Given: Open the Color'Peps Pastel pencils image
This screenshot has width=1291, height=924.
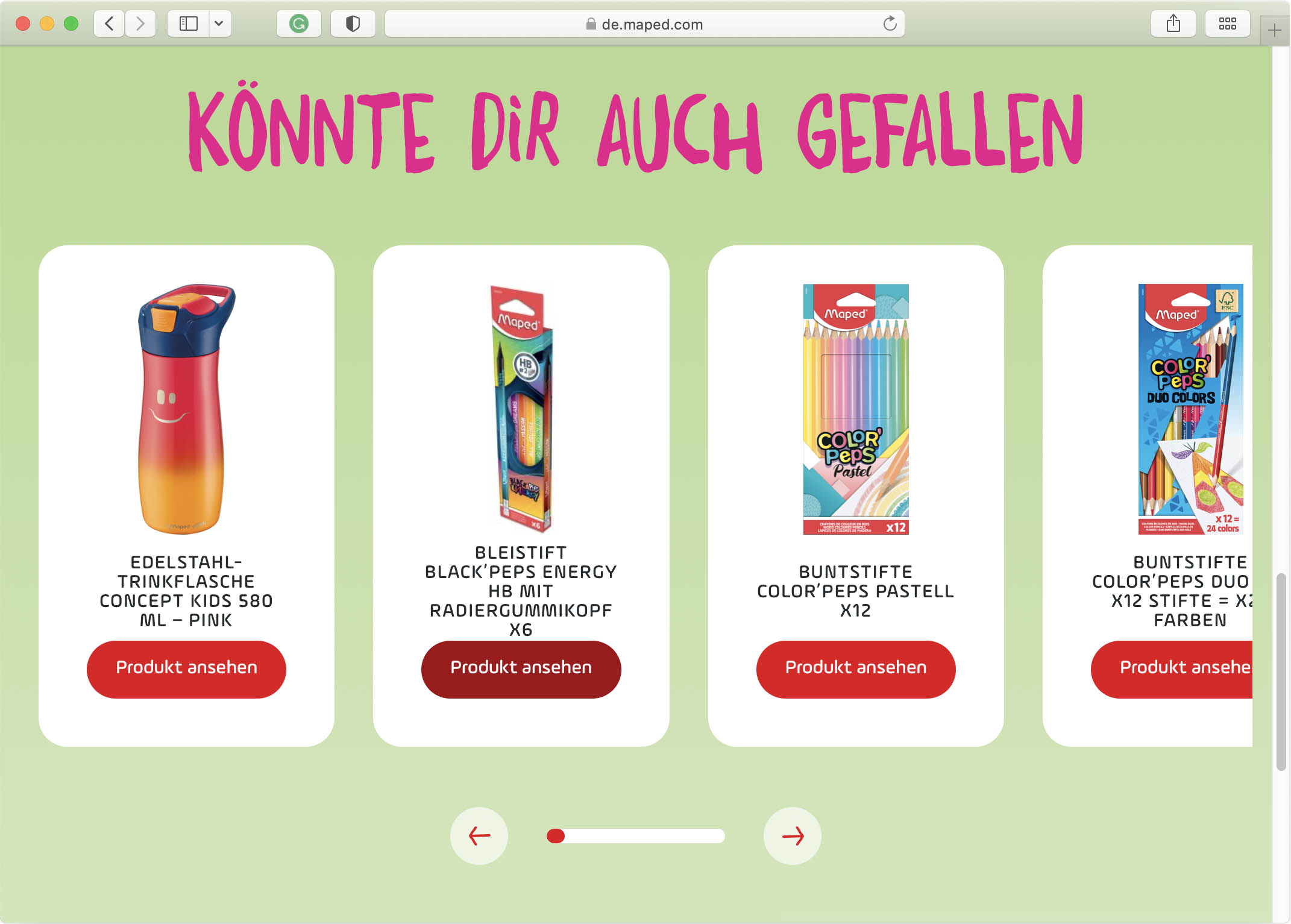Looking at the screenshot, I should [855, 409].
